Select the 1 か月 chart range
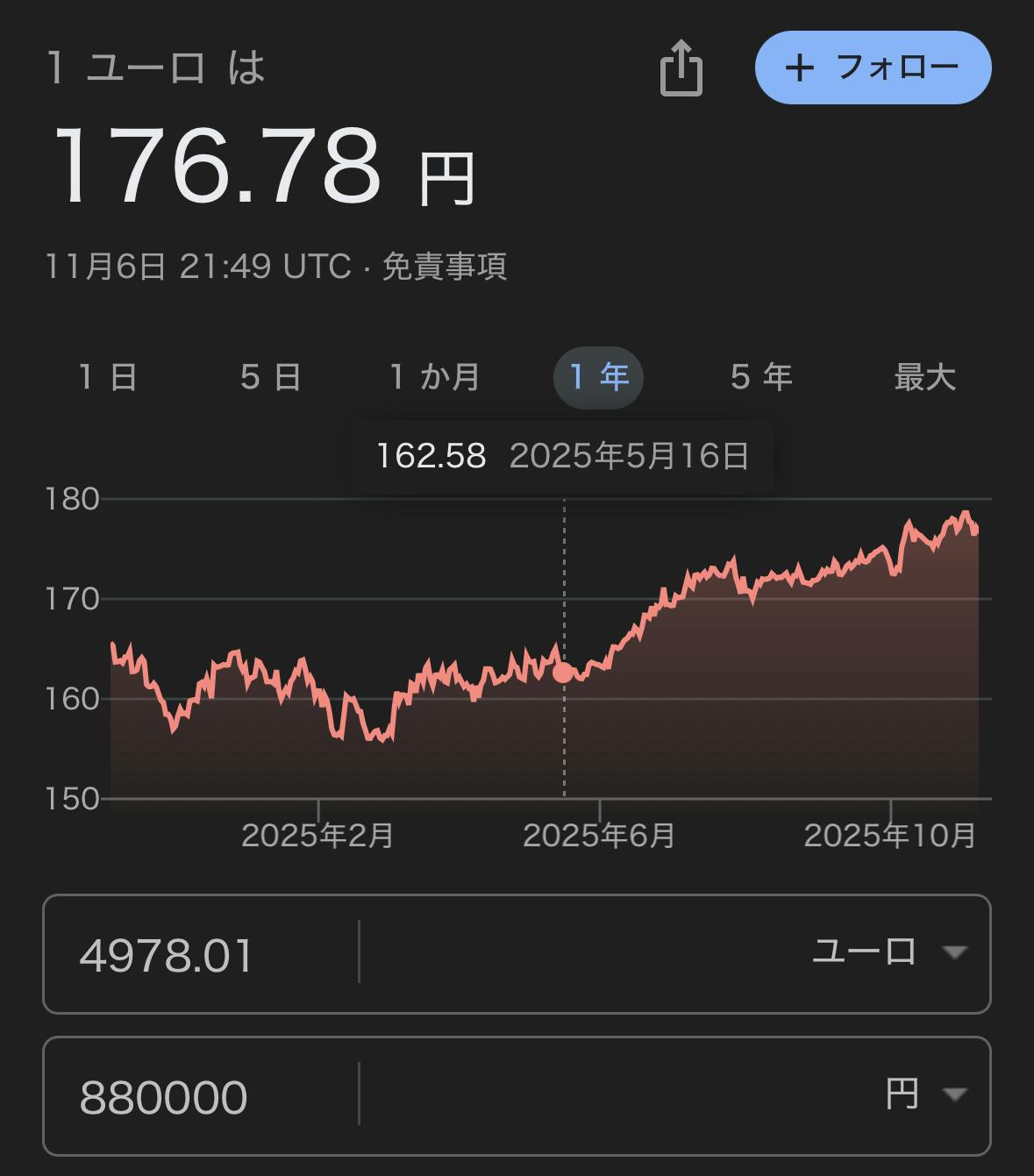Screen dimensions: 1034x1176 pyautogui.click(x=435, y=377)
